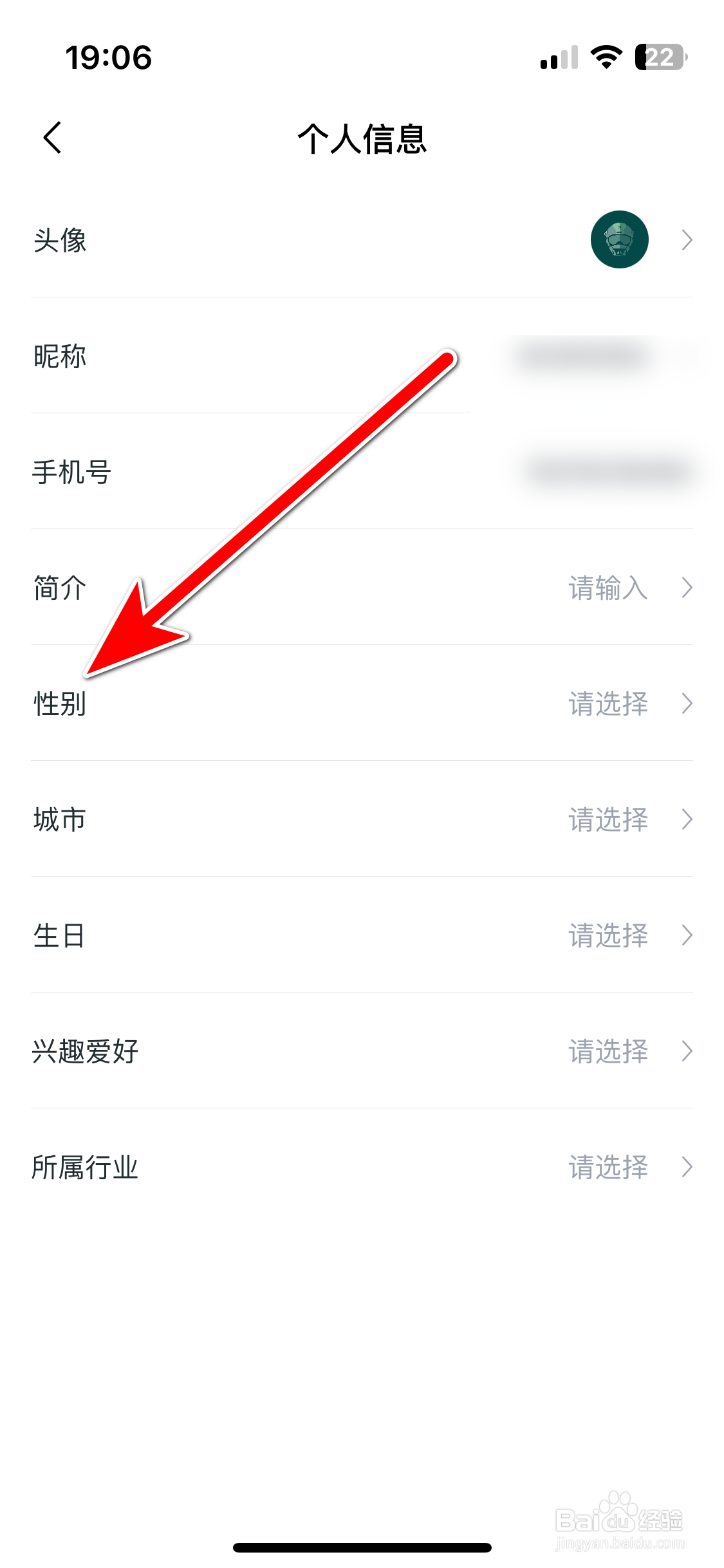The image size is (724, 1568).
Task: Tap the back arrow to leave 个人信息
Action: tap(53, 137)
